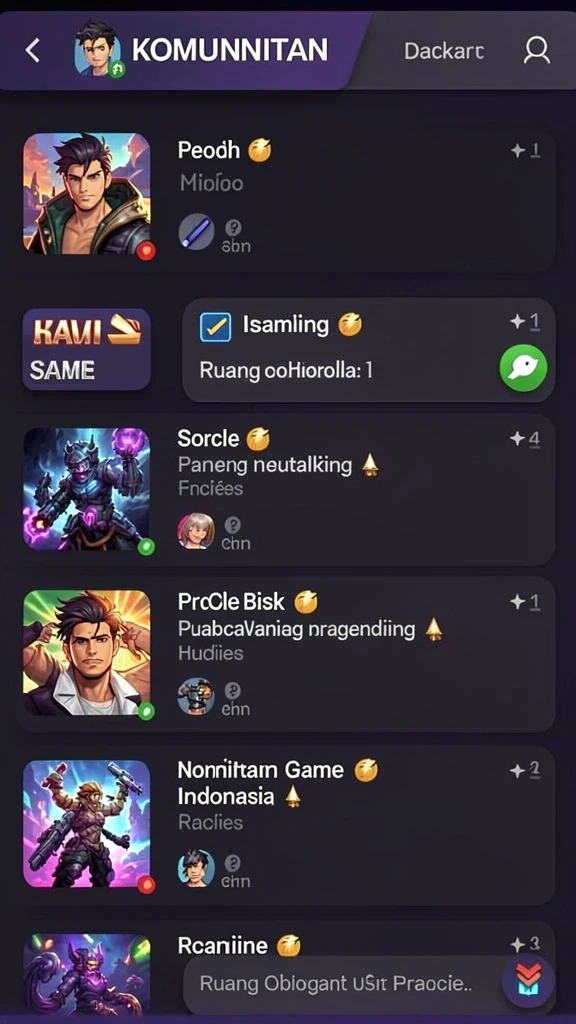Viewport: 576px width, 1024px height.
Task: Open the Dackart tab
Action: coord(444,51)
